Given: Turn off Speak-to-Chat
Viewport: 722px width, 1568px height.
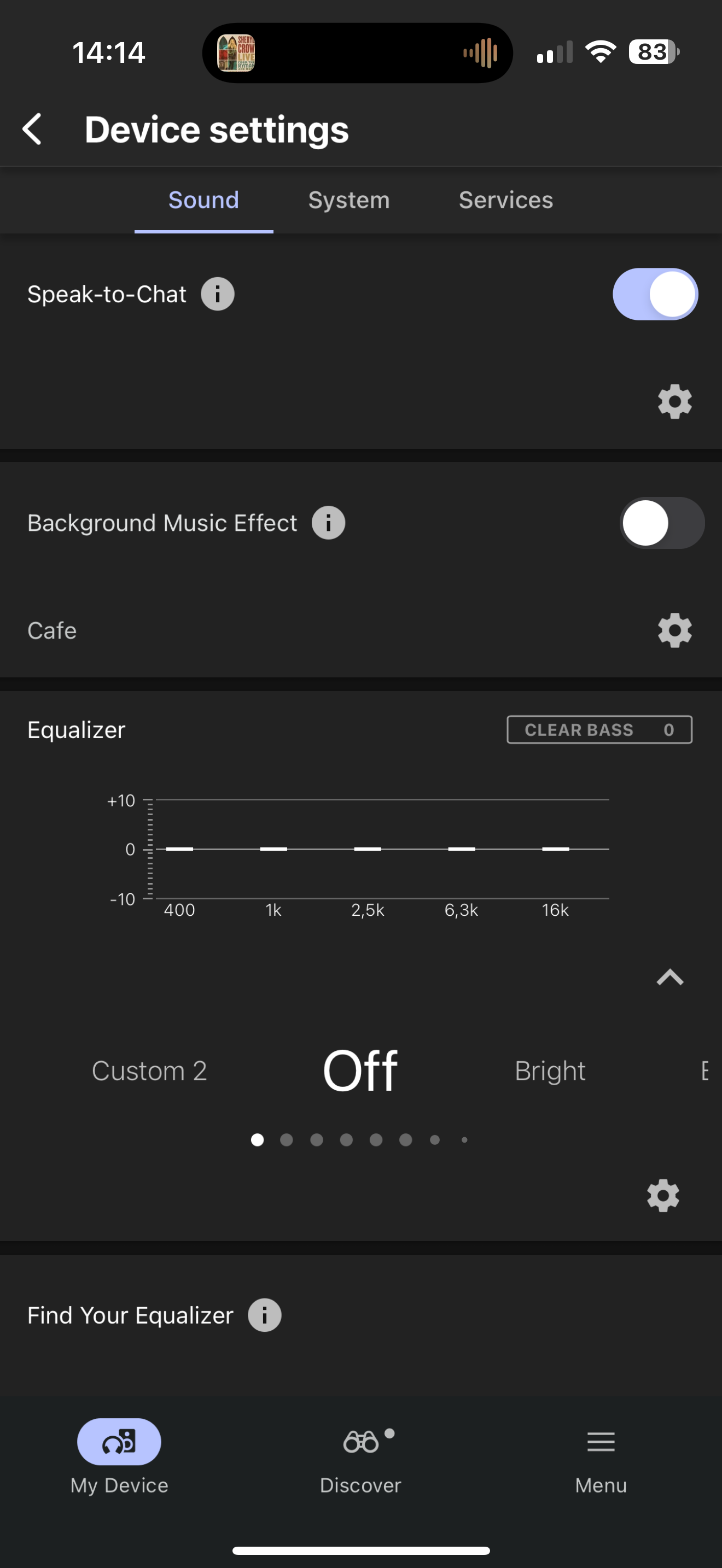Looking at the screenshot, I should click(x=655, y=294).
